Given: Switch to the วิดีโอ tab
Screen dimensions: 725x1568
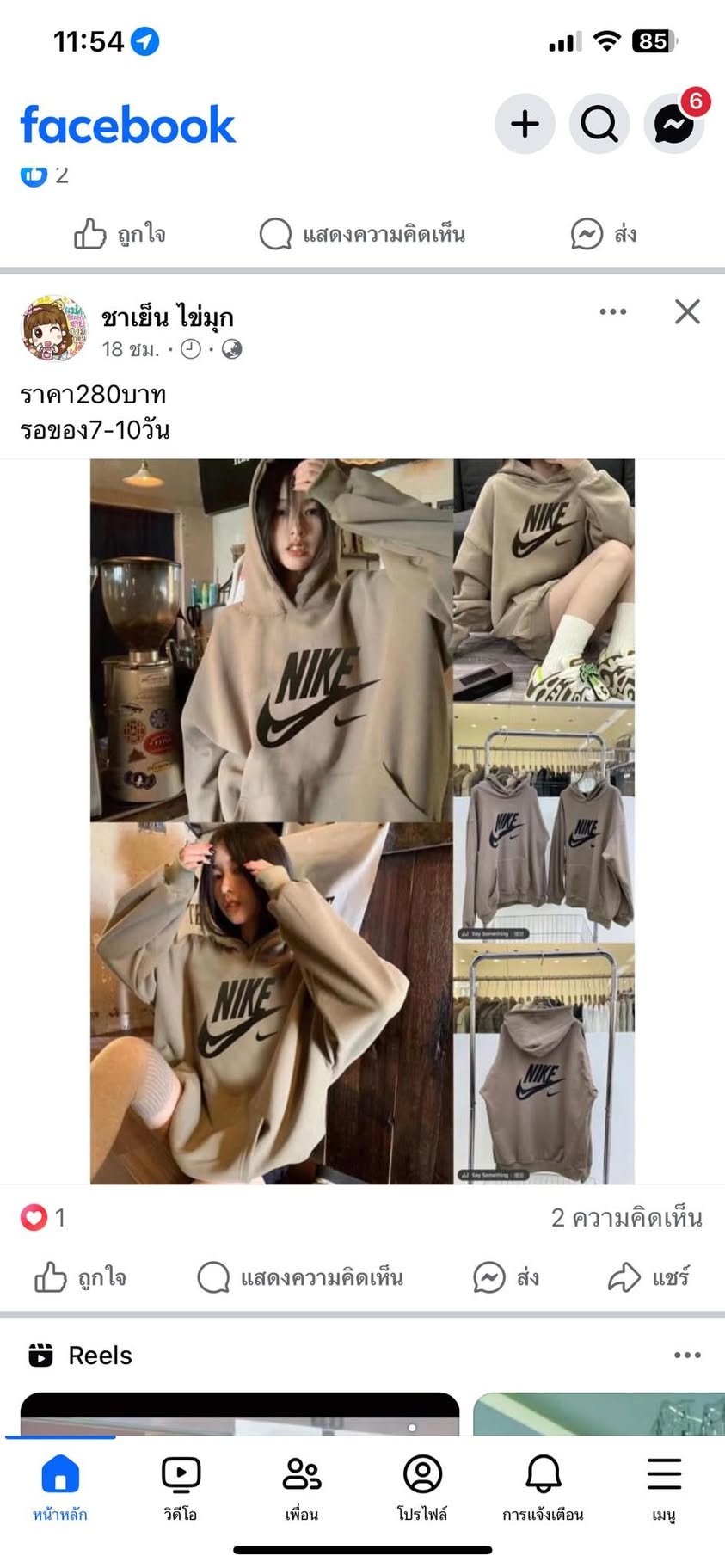Looking at the screenshot, I should pos(181,1489).
